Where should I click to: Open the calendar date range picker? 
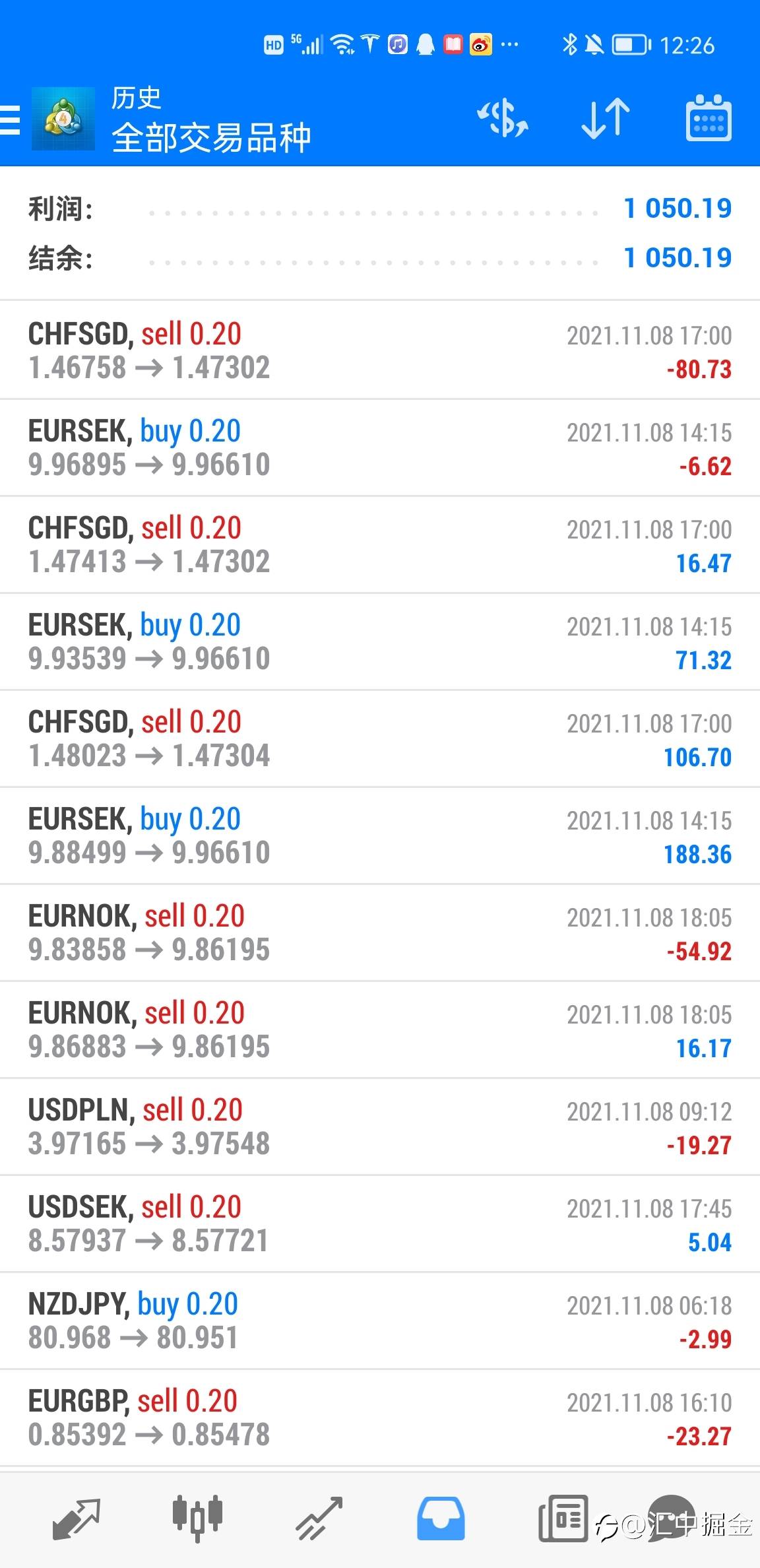click(x=709, y=118)
